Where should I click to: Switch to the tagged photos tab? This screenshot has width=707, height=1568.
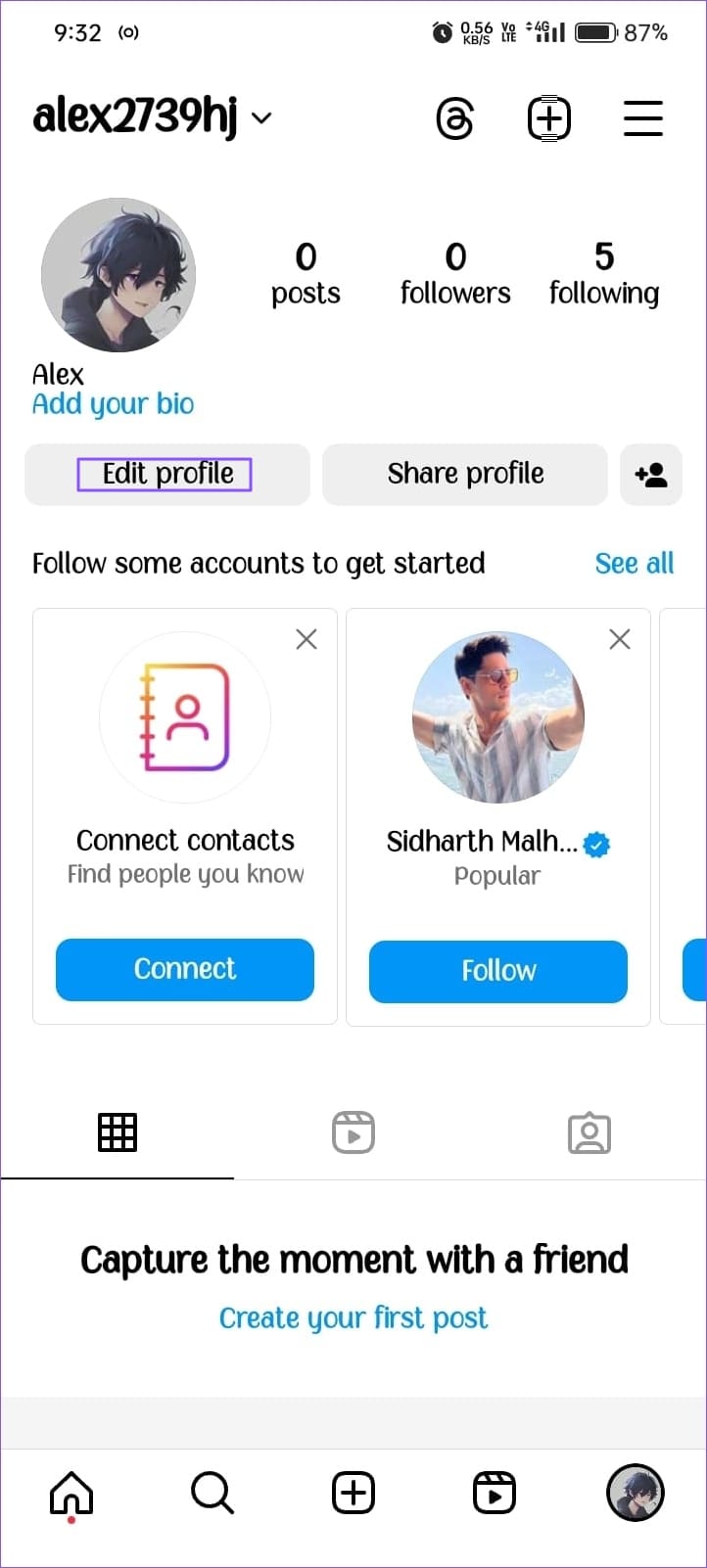pos(589,1132)
